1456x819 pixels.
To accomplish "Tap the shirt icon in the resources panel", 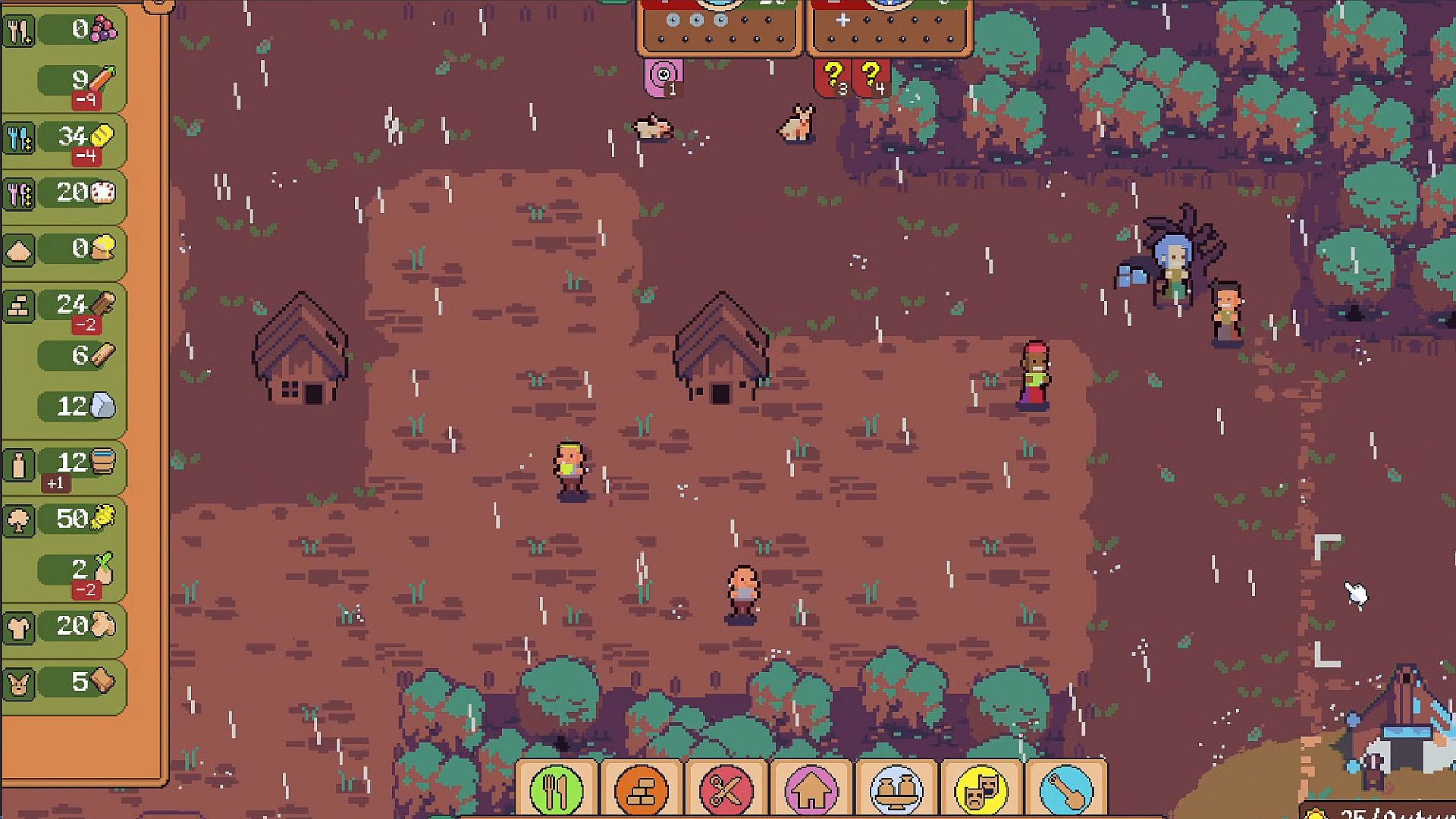I will pos(19,628).
